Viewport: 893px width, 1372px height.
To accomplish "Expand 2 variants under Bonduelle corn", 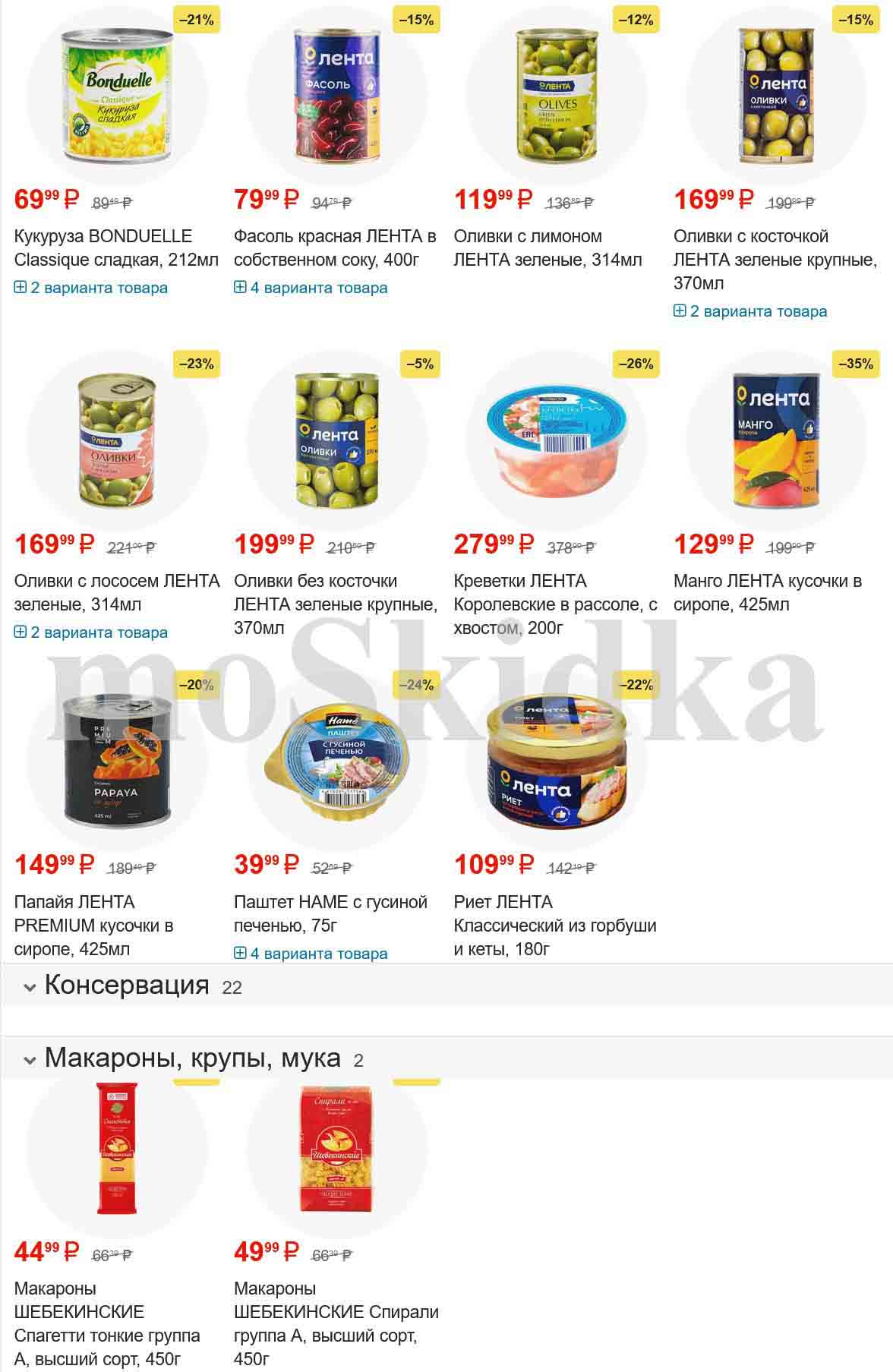I will tap(91, 288).
